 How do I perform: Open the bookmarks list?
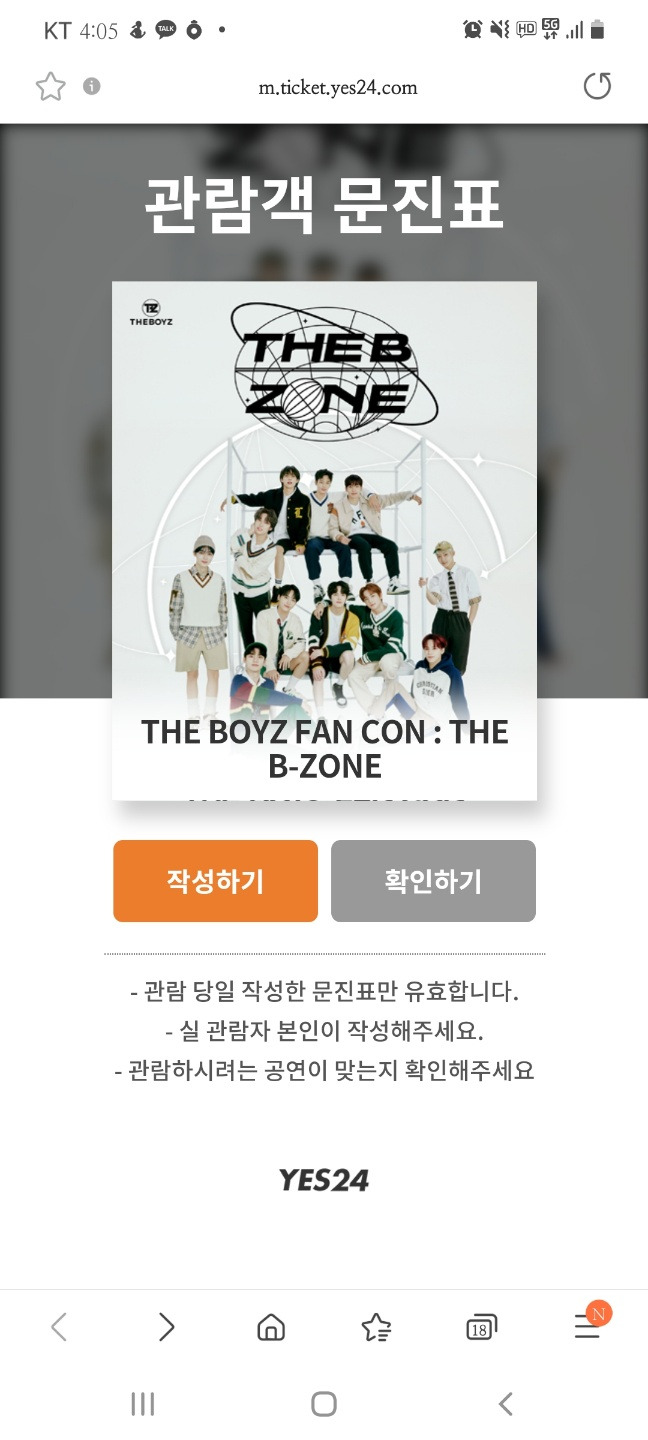pos(376,1327)
